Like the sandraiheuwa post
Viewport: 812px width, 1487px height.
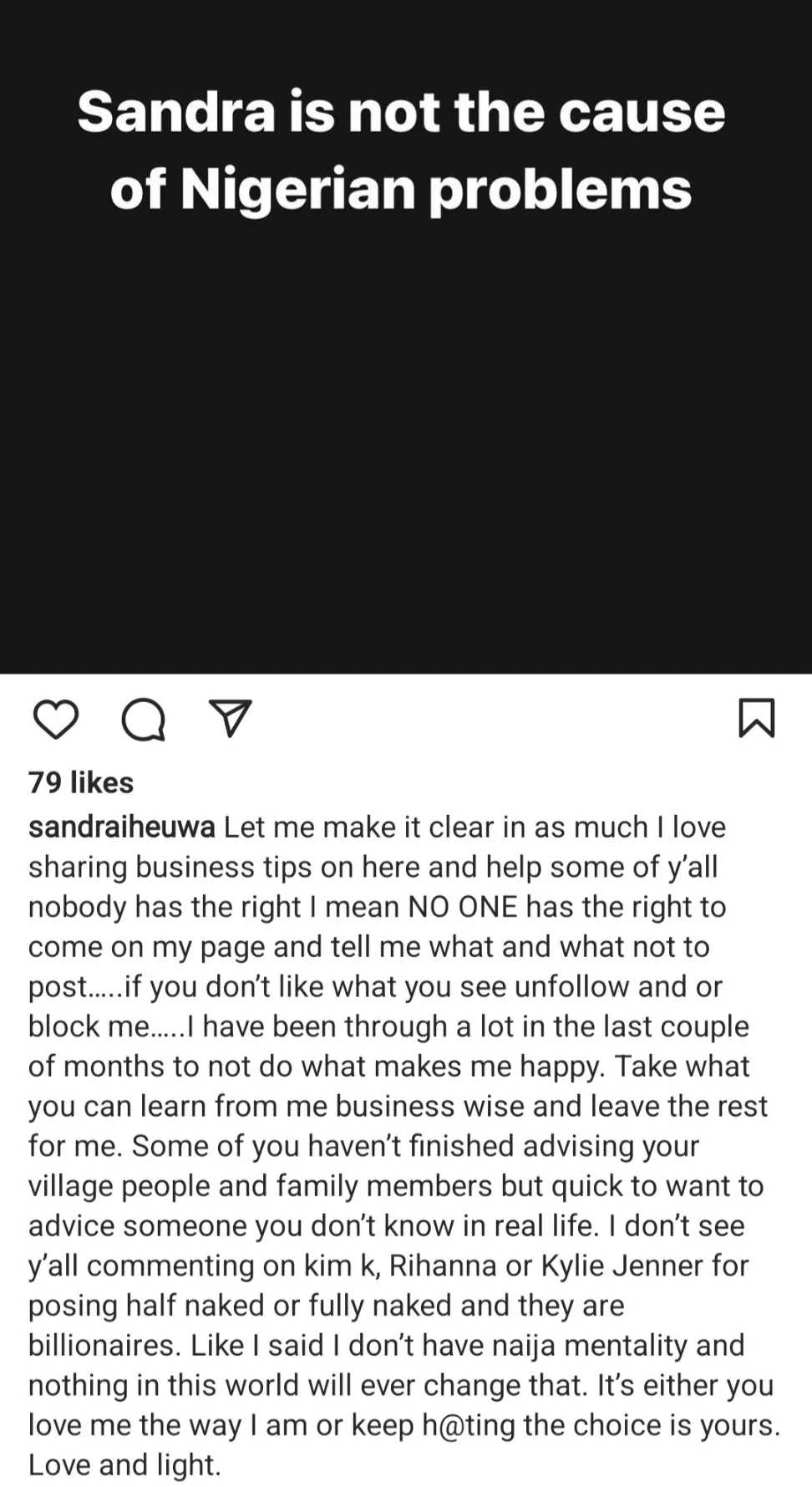(x=55, y=720)
